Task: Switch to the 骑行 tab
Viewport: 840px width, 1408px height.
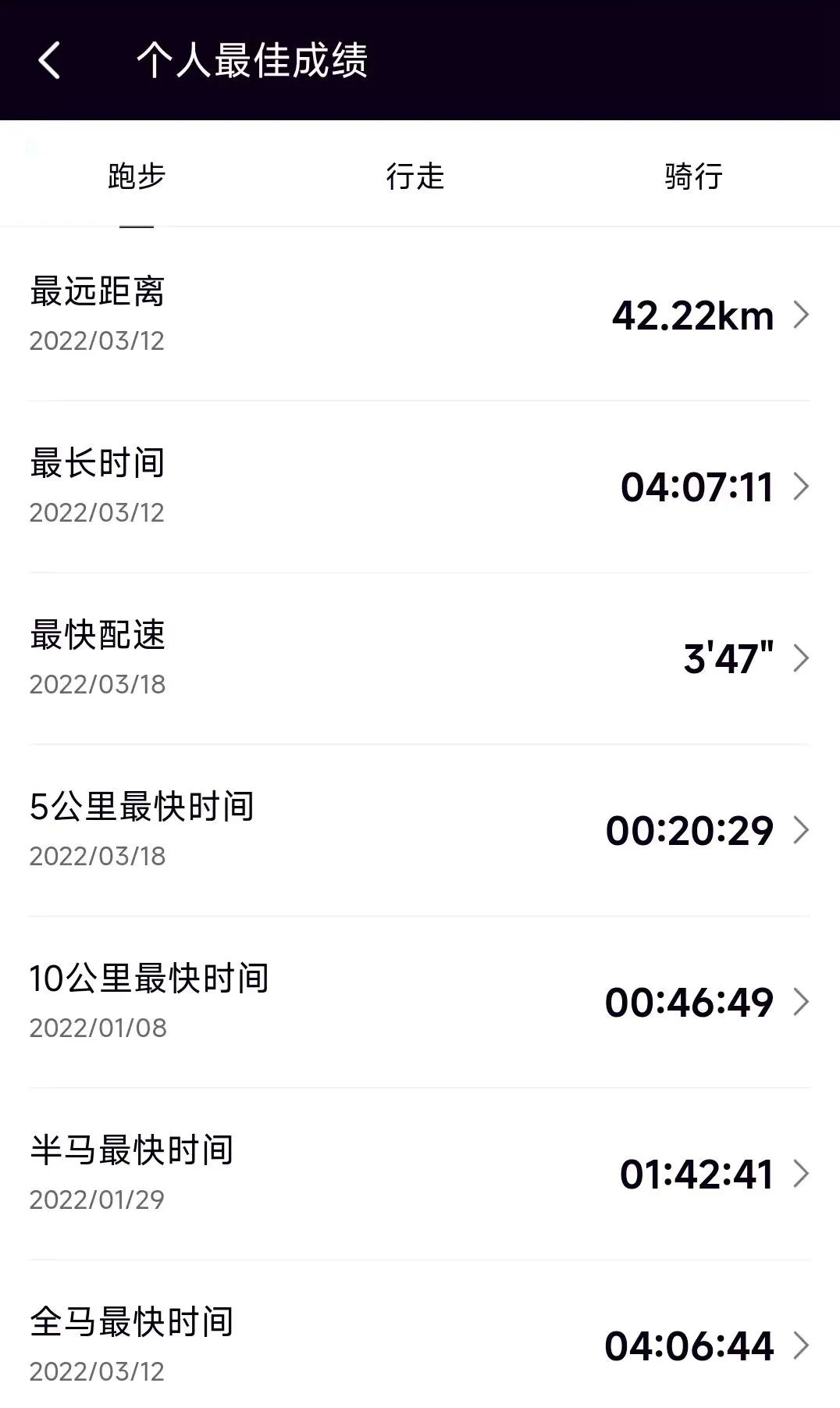Action: [x=693, y=176]
